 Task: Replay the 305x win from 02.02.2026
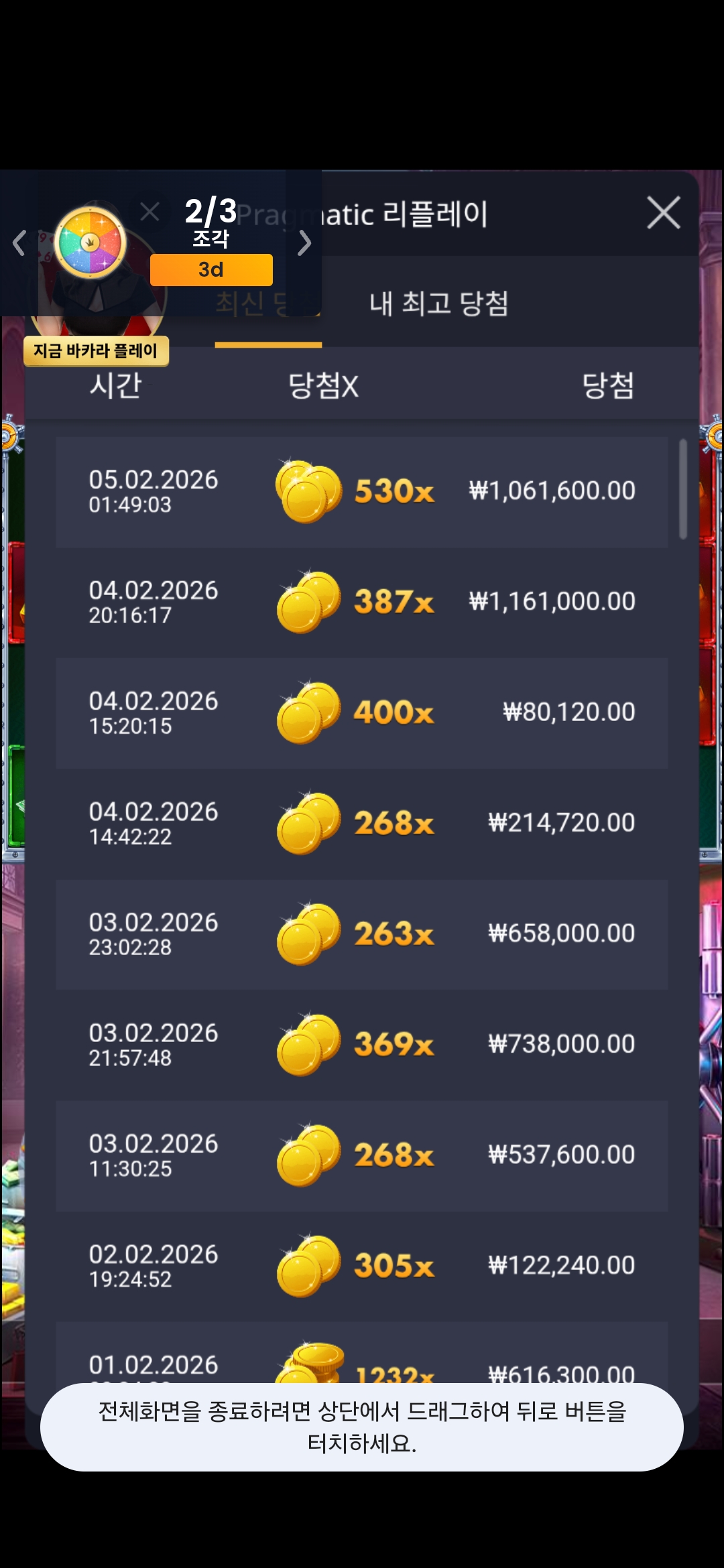point(361,1266)
